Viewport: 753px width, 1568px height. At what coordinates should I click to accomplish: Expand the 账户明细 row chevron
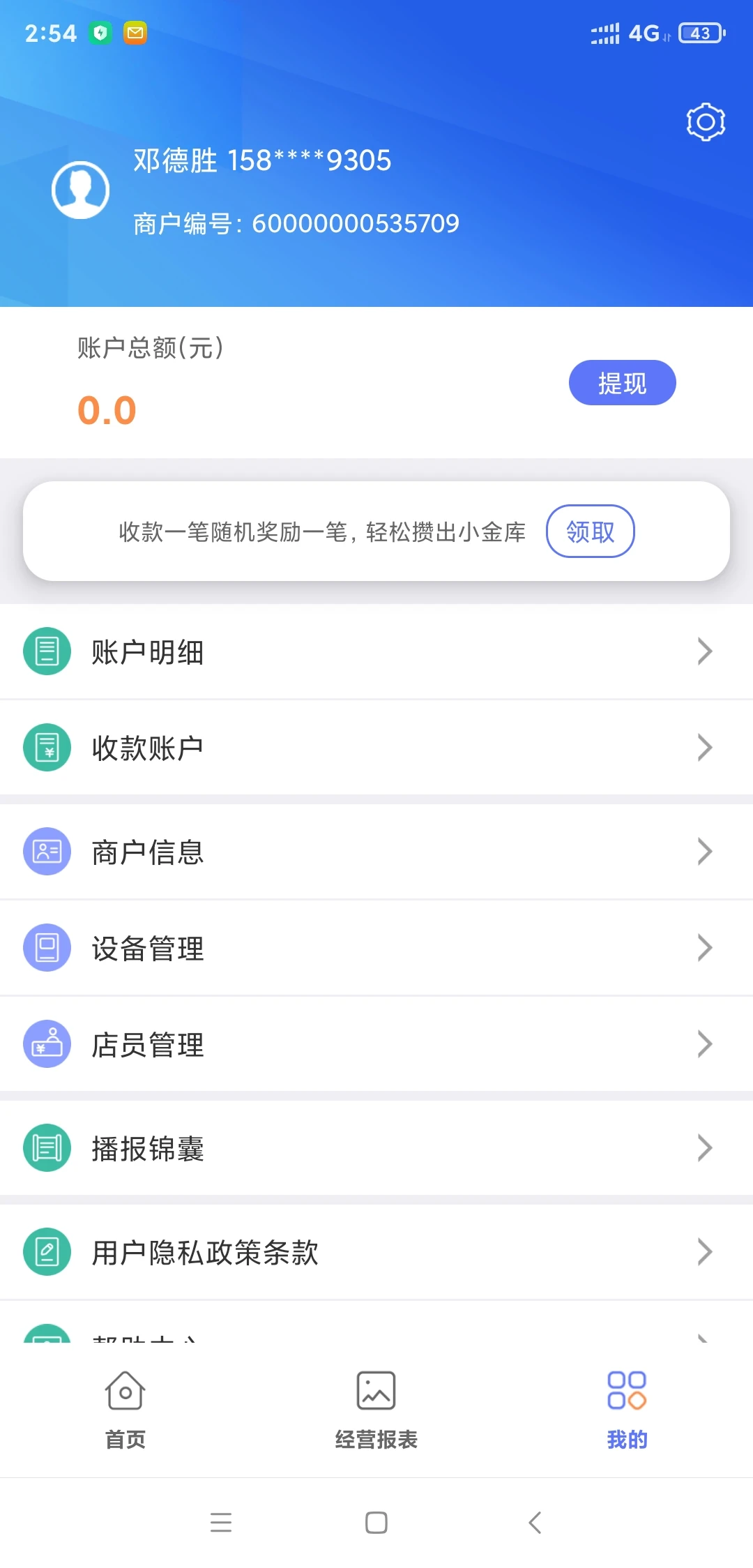[704, 650]
